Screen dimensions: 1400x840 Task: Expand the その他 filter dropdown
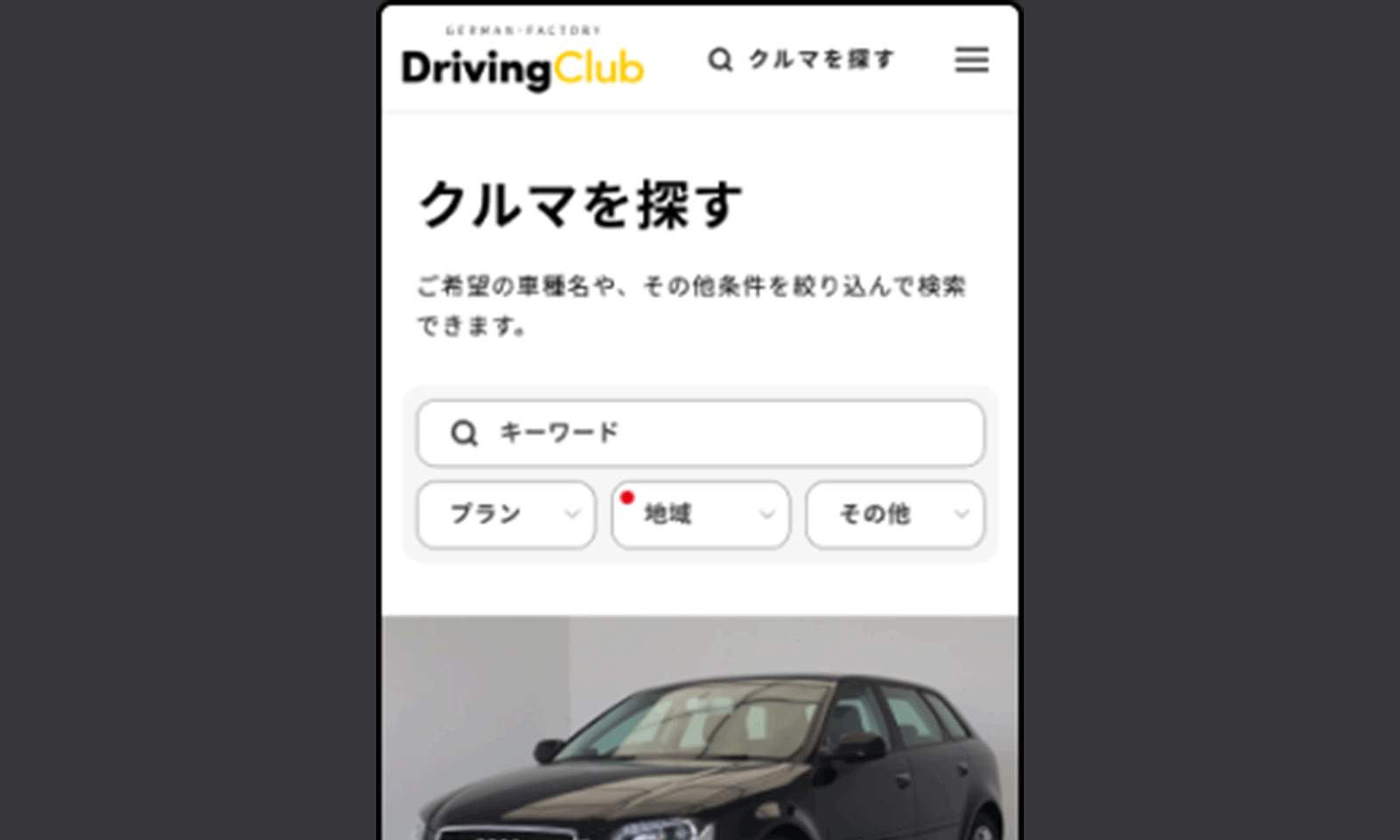(x=895, y=514)
